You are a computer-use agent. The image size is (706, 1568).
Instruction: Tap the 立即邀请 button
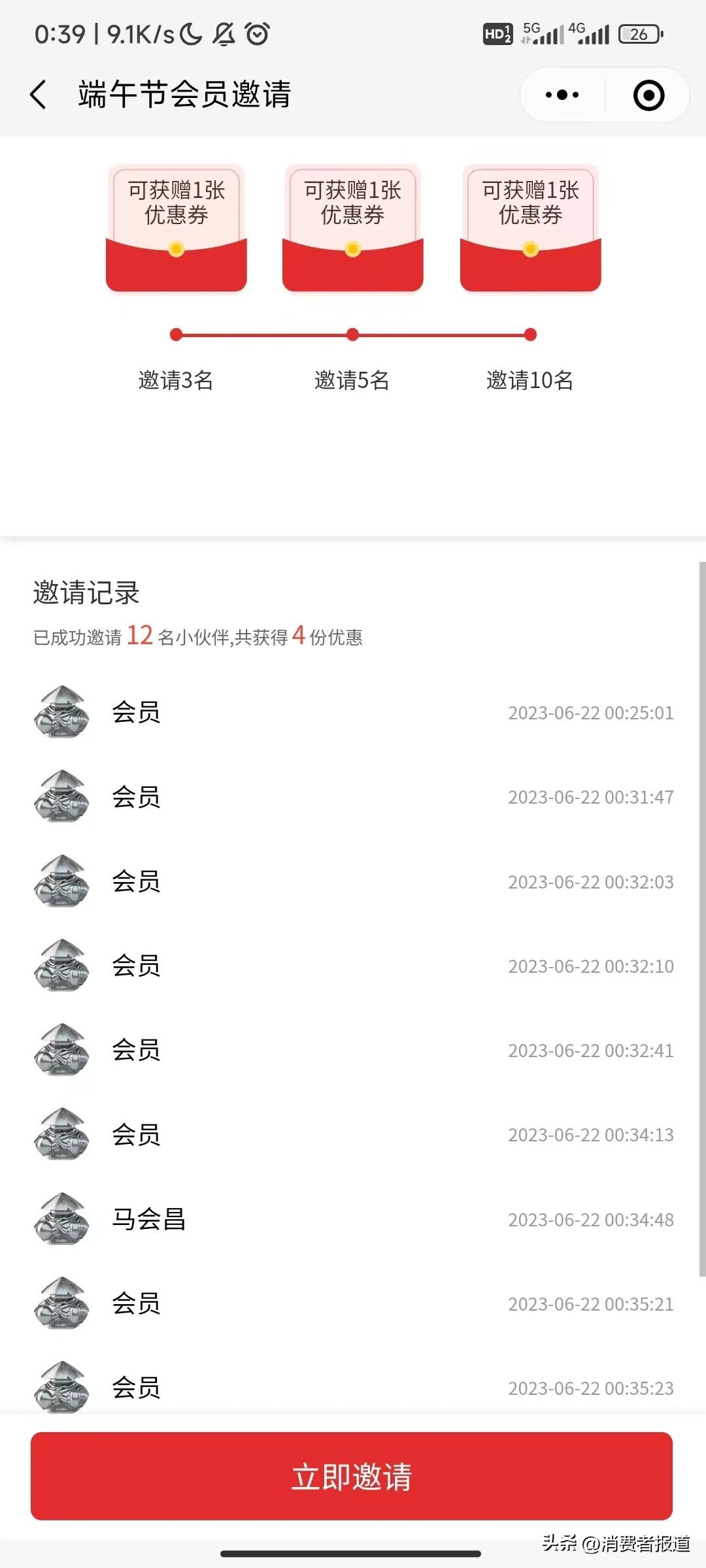352,1477
